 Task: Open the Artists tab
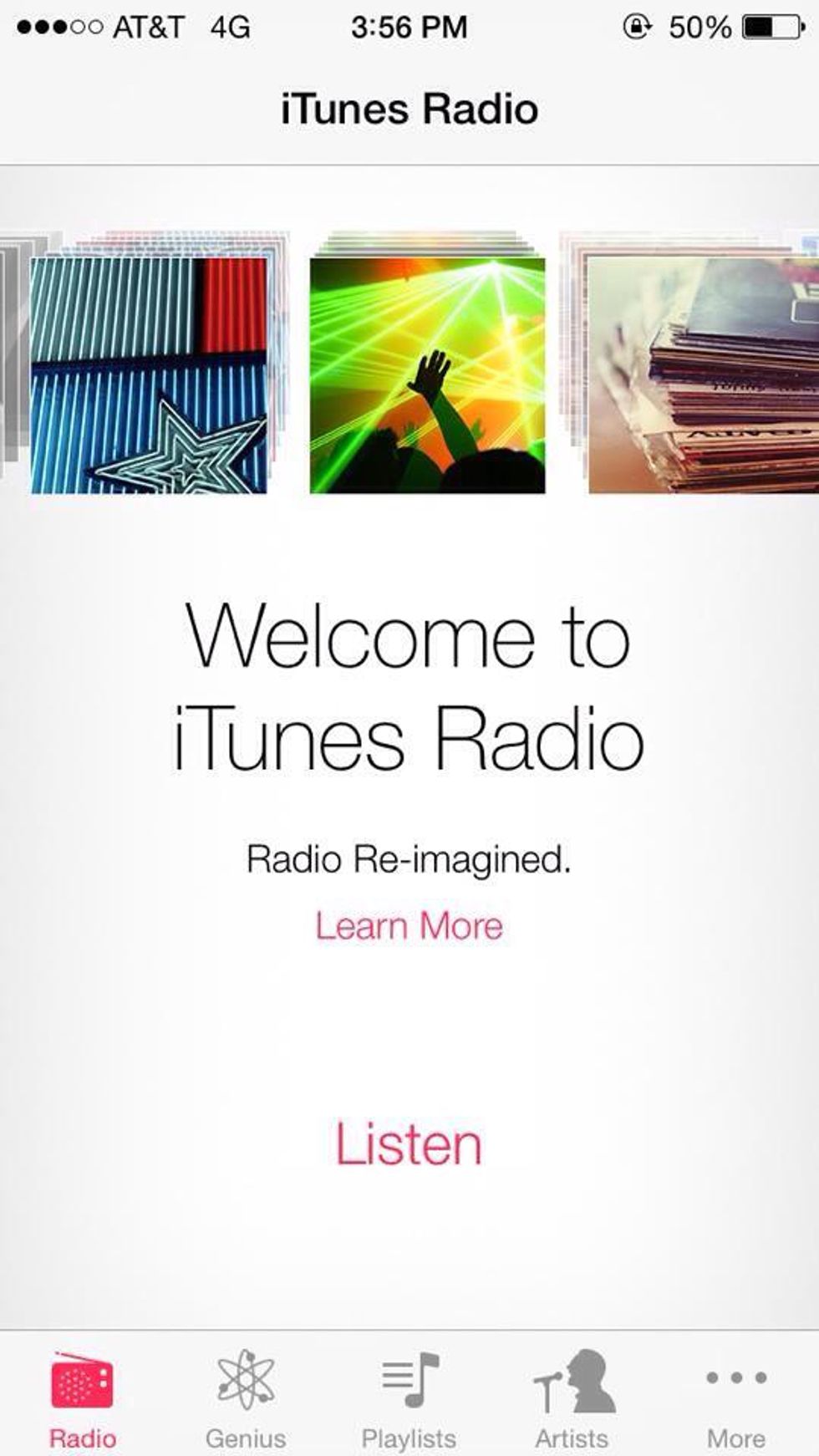pyautogui.click(x=572, y=1397)
